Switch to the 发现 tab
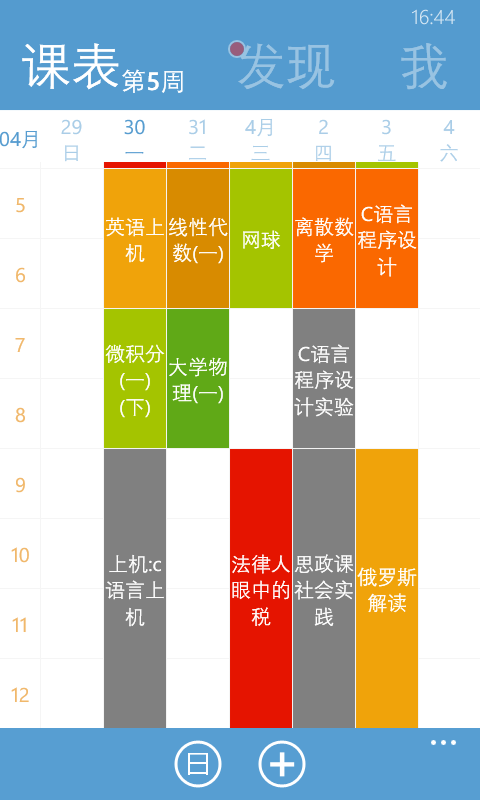The image size is (480, 800). coord(286,67)
